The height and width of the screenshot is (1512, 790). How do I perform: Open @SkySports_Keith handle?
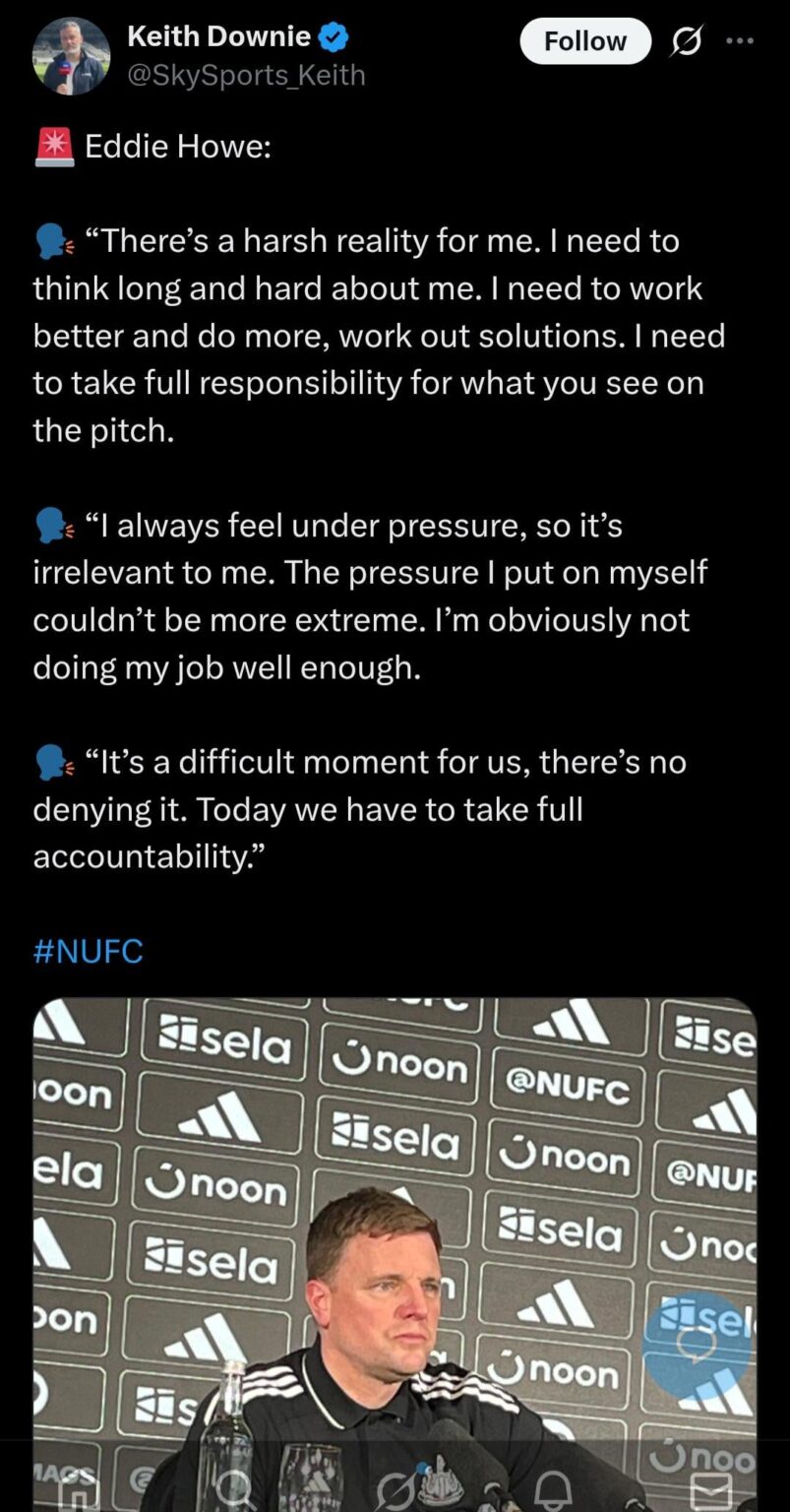tap(246, 74)
